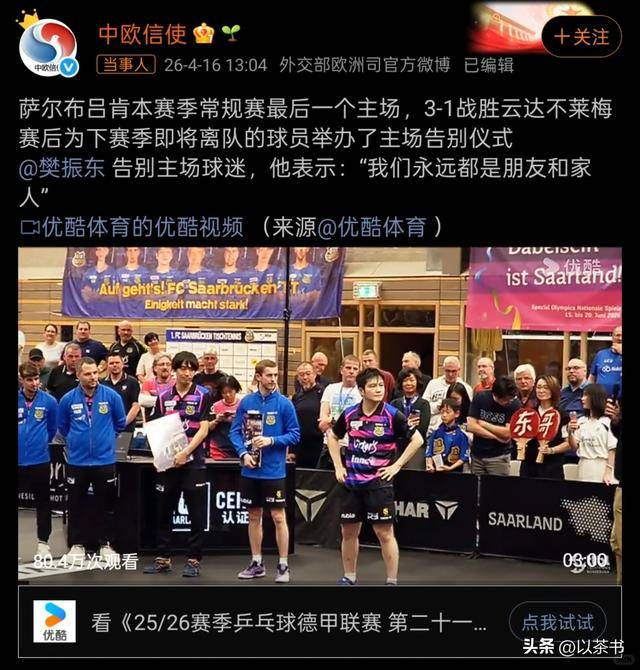Open the @樊振东 mention
Image resolution: width=640 pixels, height=670 pixels.
click(62, 168)
